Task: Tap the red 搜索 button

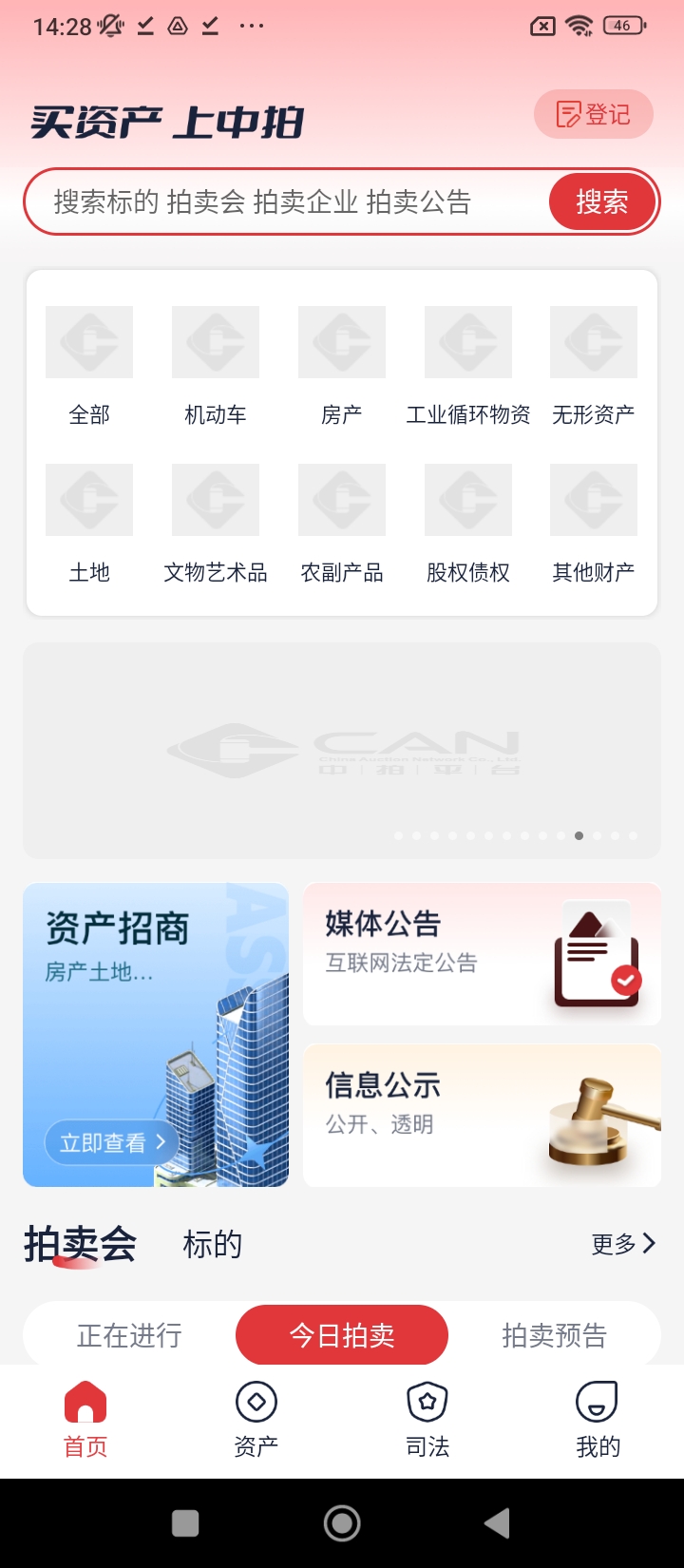Action: pos(601,201)
